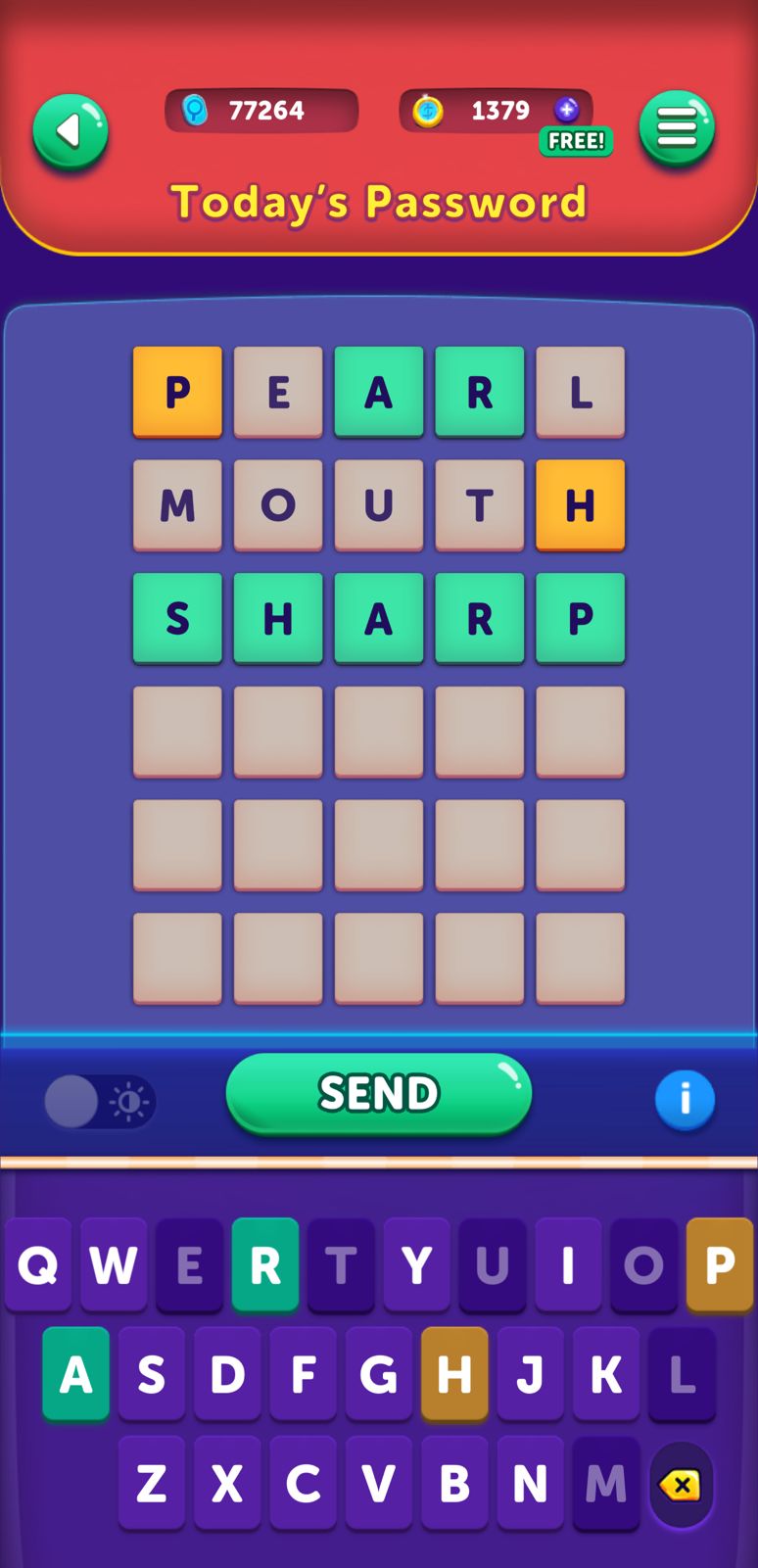Tap the green R key
The width and height of the screenshot is (758, 1568).
pos(265,1265)
